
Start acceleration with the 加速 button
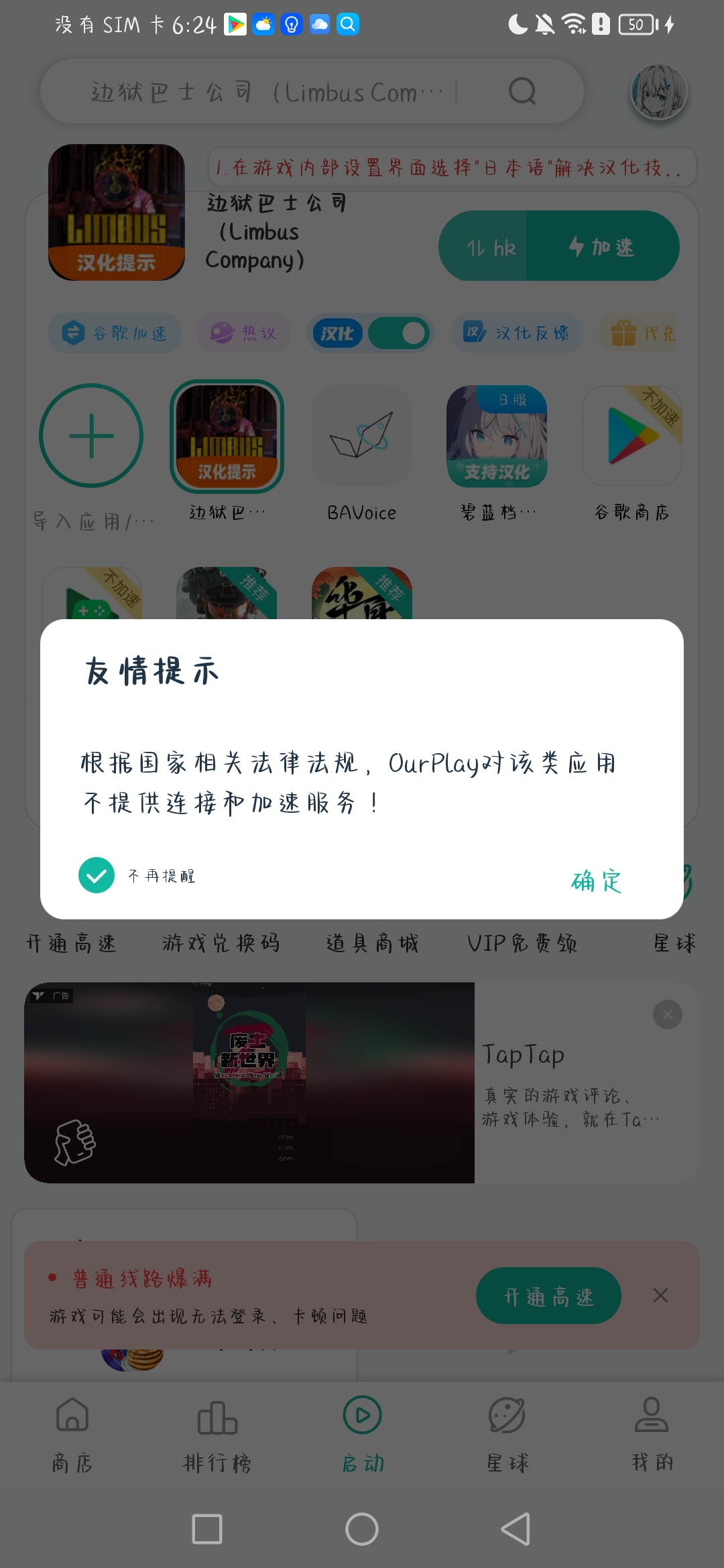click(x=601, y=247)
